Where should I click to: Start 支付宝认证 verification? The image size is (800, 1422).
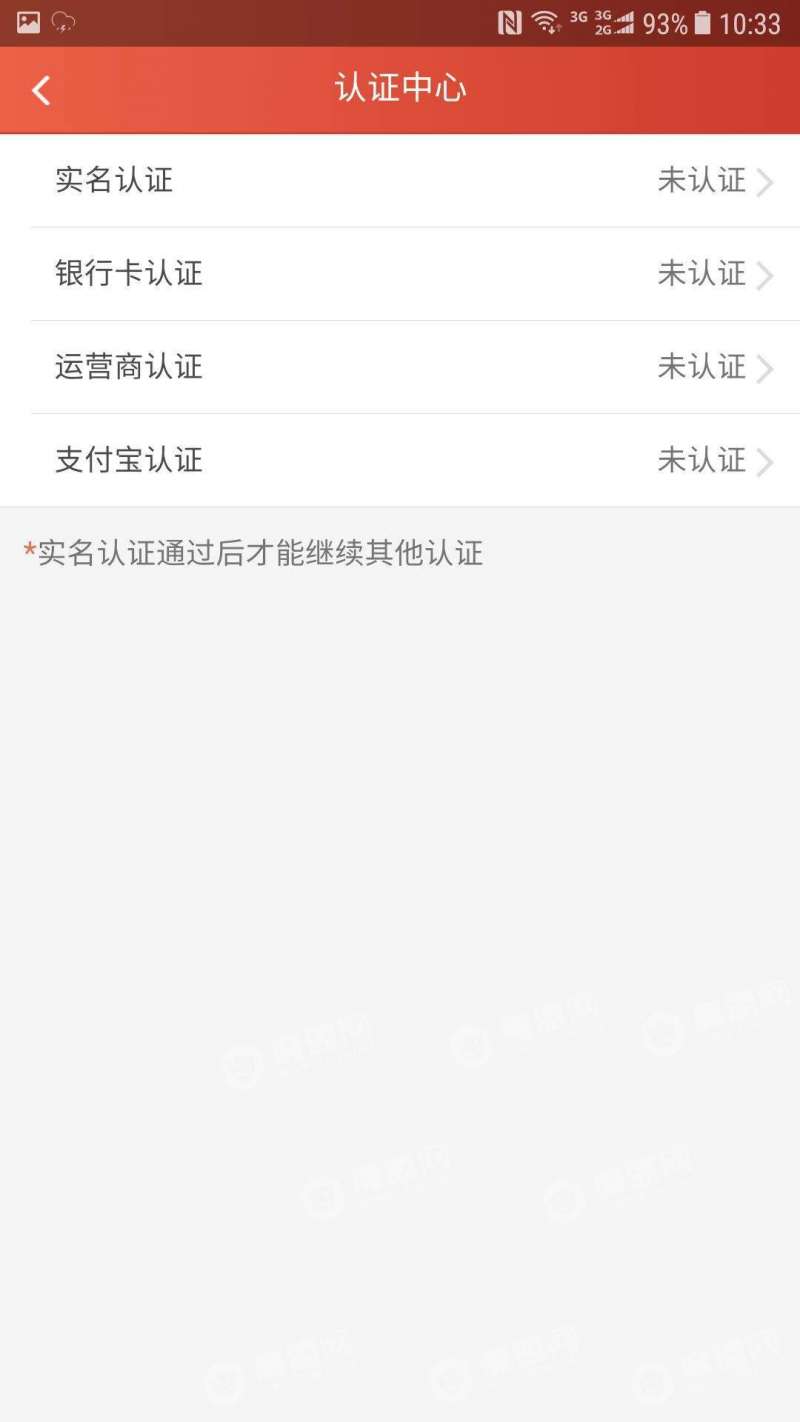[400, 460]
